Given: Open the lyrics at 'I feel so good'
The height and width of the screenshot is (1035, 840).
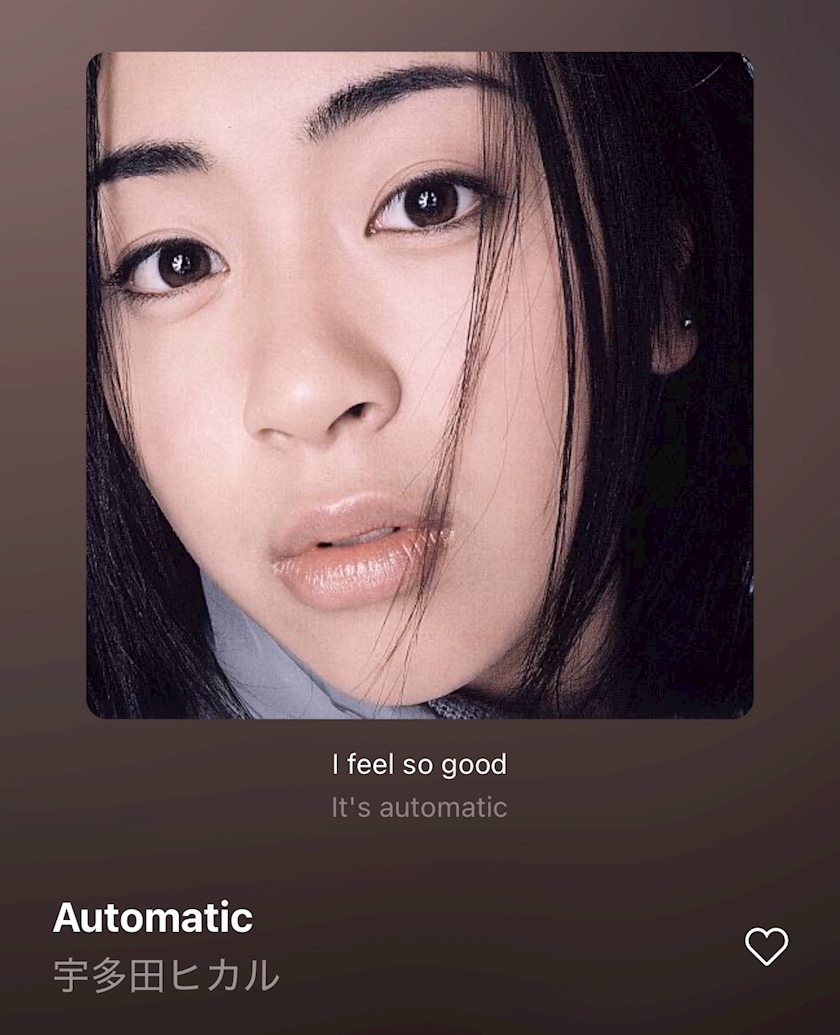Looking at the screenshot, I should [x=419, y=765].
